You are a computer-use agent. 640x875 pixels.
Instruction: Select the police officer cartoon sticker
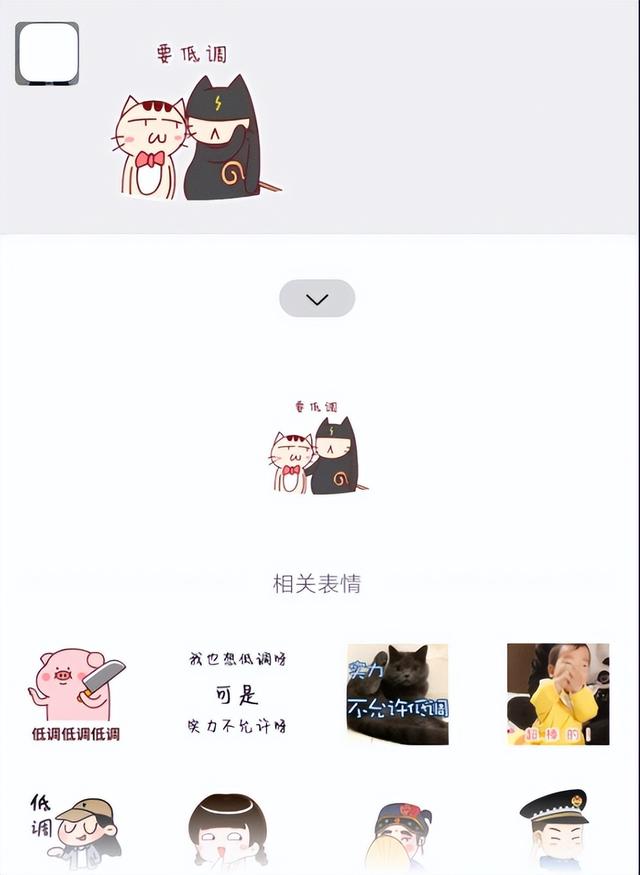(555, 831)
